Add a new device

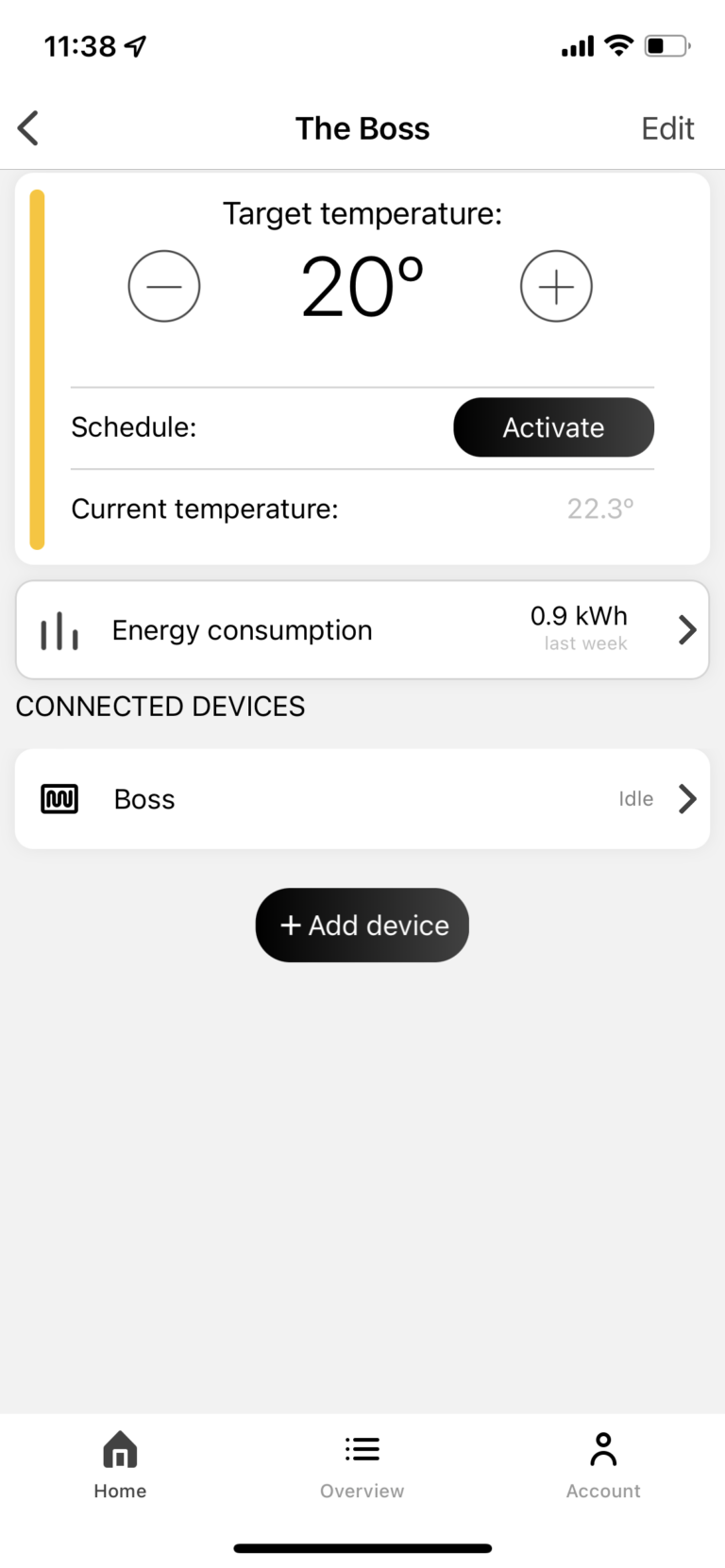click(x=362, y=925)
